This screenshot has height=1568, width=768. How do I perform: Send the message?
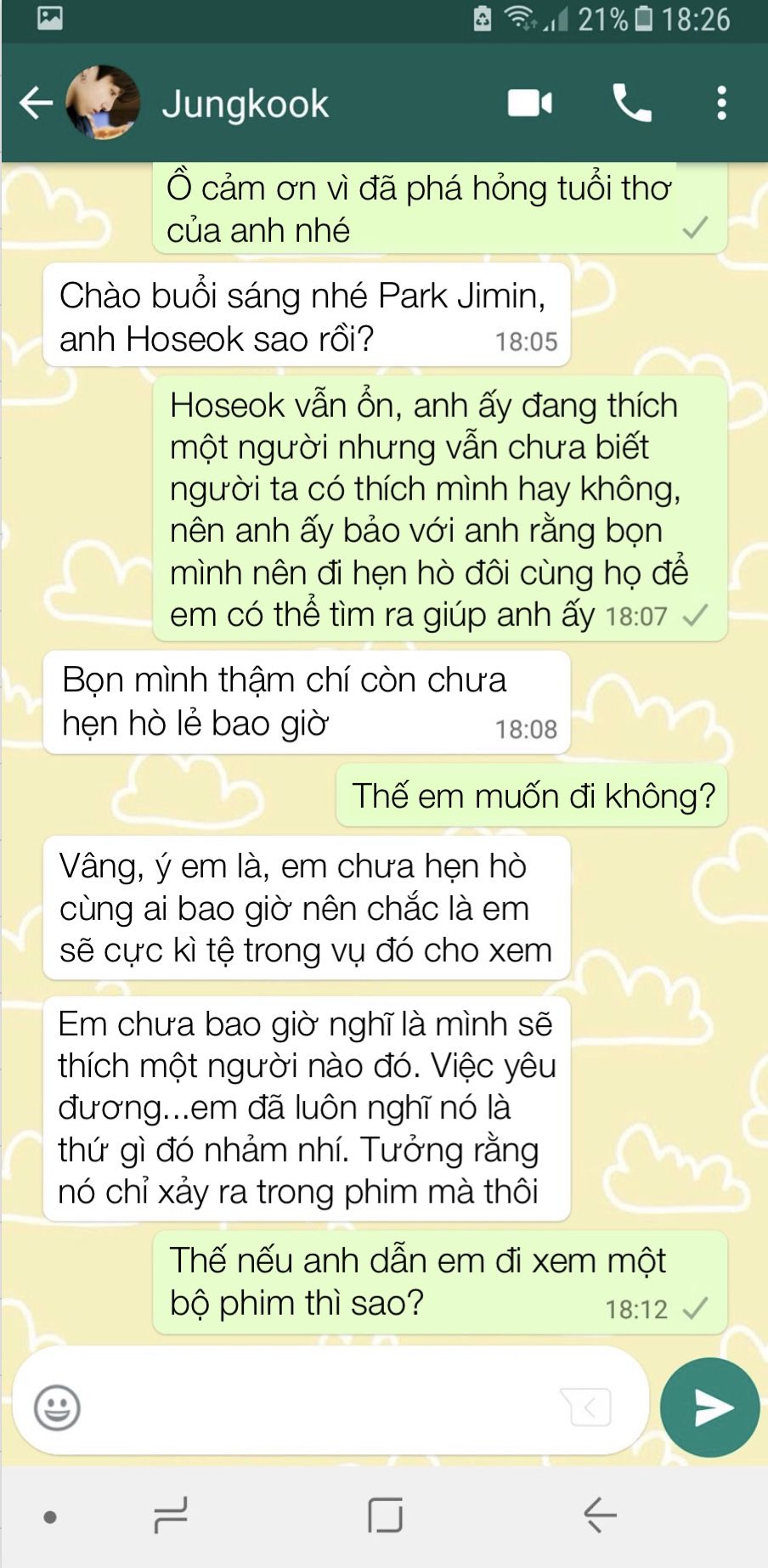coord(710,1407)
